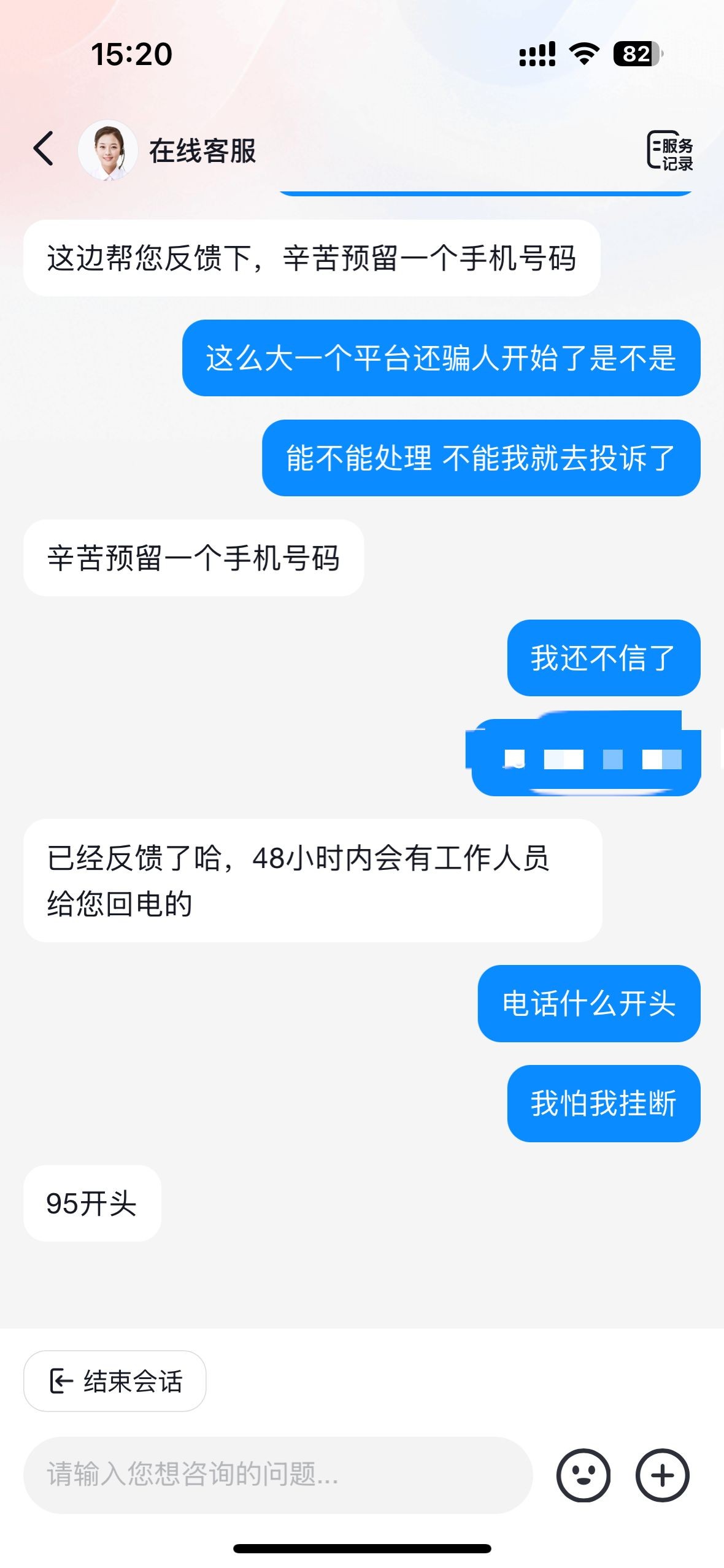724x1568 pixels.
Task: Open the plus attachment menu
Action: pos(663,1475)
